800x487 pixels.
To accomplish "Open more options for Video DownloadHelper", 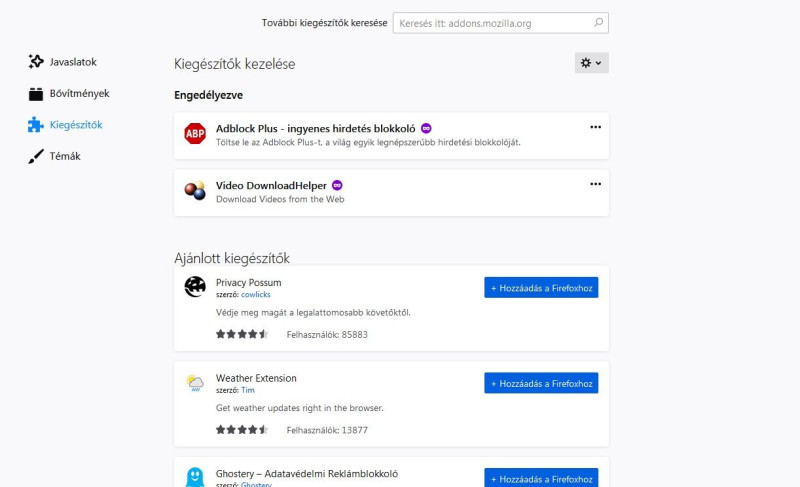I will [595, 184].
